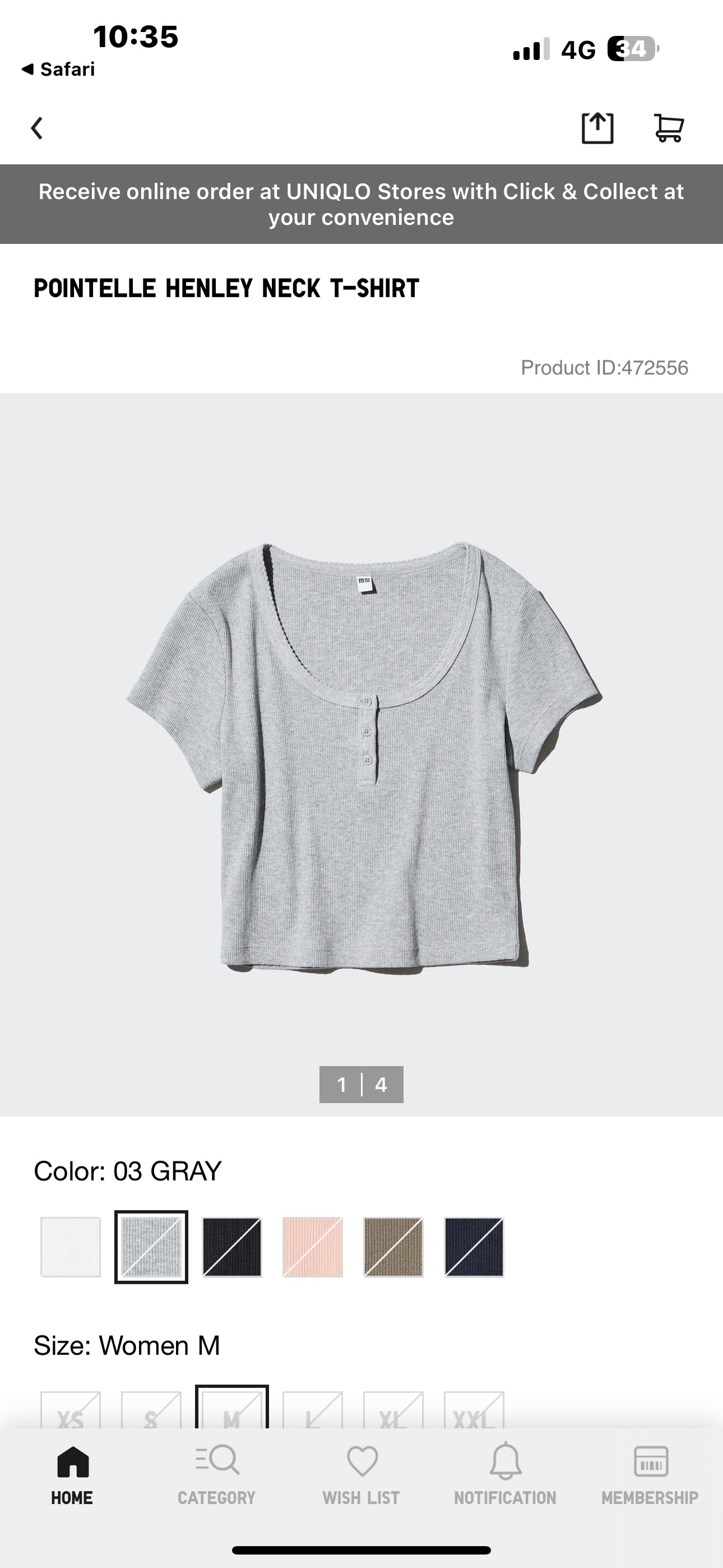Open the shopping cart
Viewport: 723px width, 1568px height.
pyautogui.click(x=669, y=128)
